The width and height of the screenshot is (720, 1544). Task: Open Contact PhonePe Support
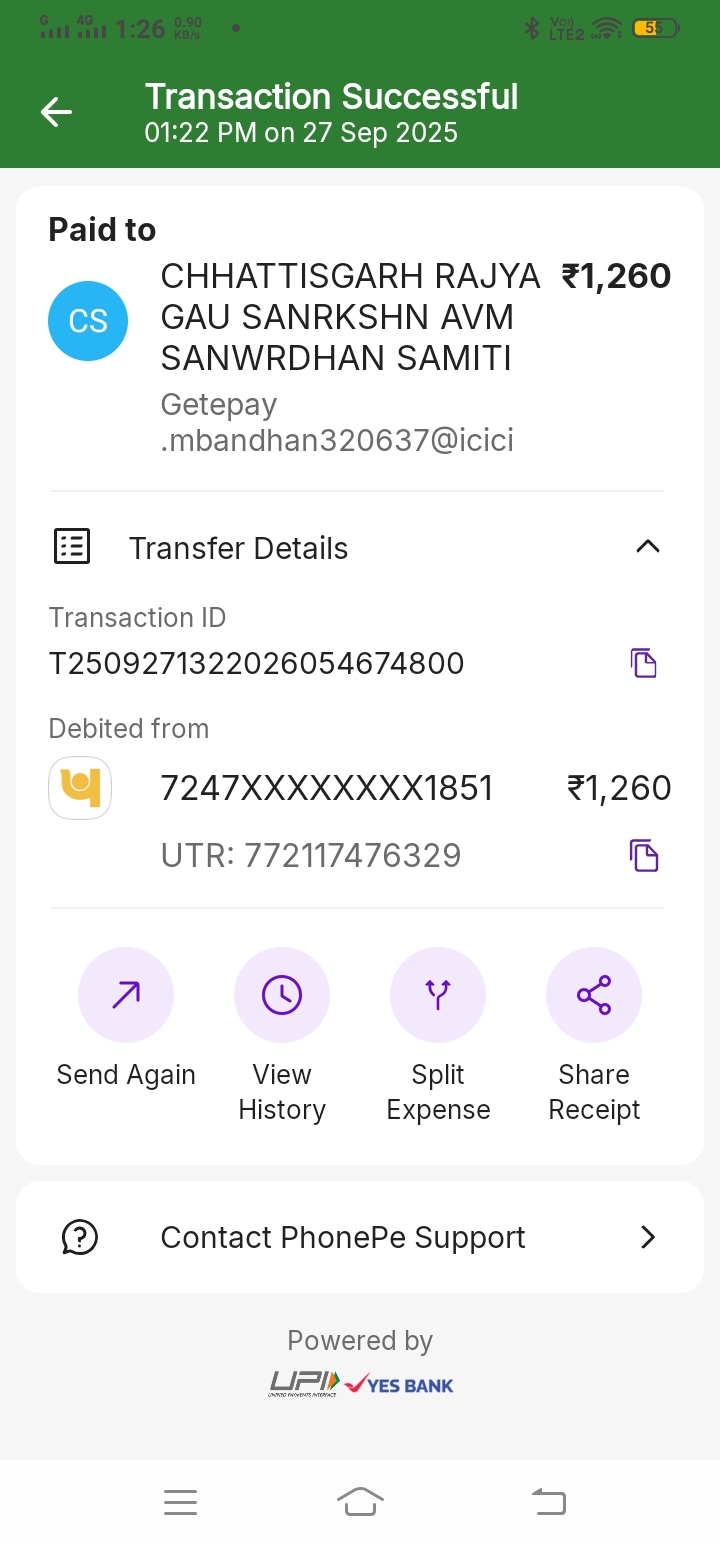(360, 1237)
